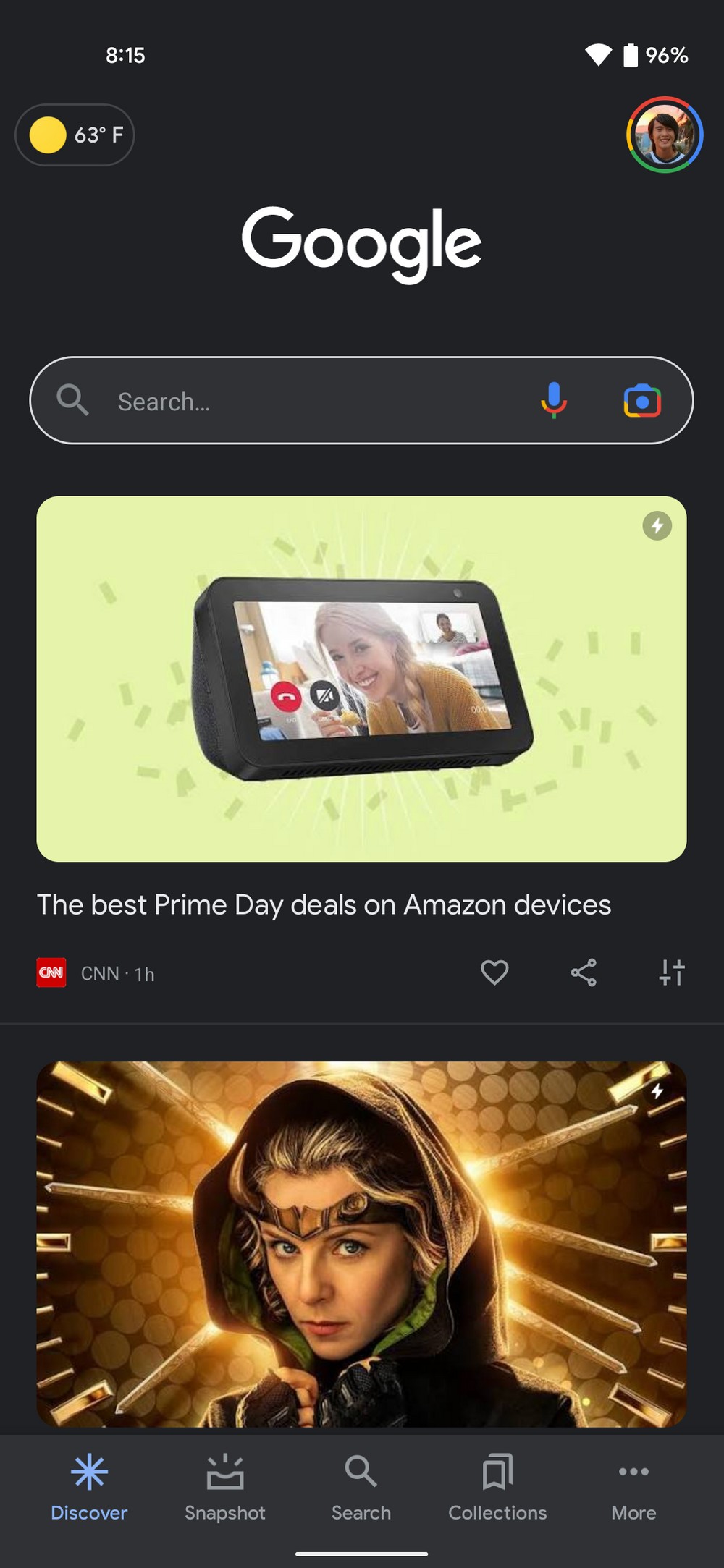Start a voice search with the microphone

point(554,400)
